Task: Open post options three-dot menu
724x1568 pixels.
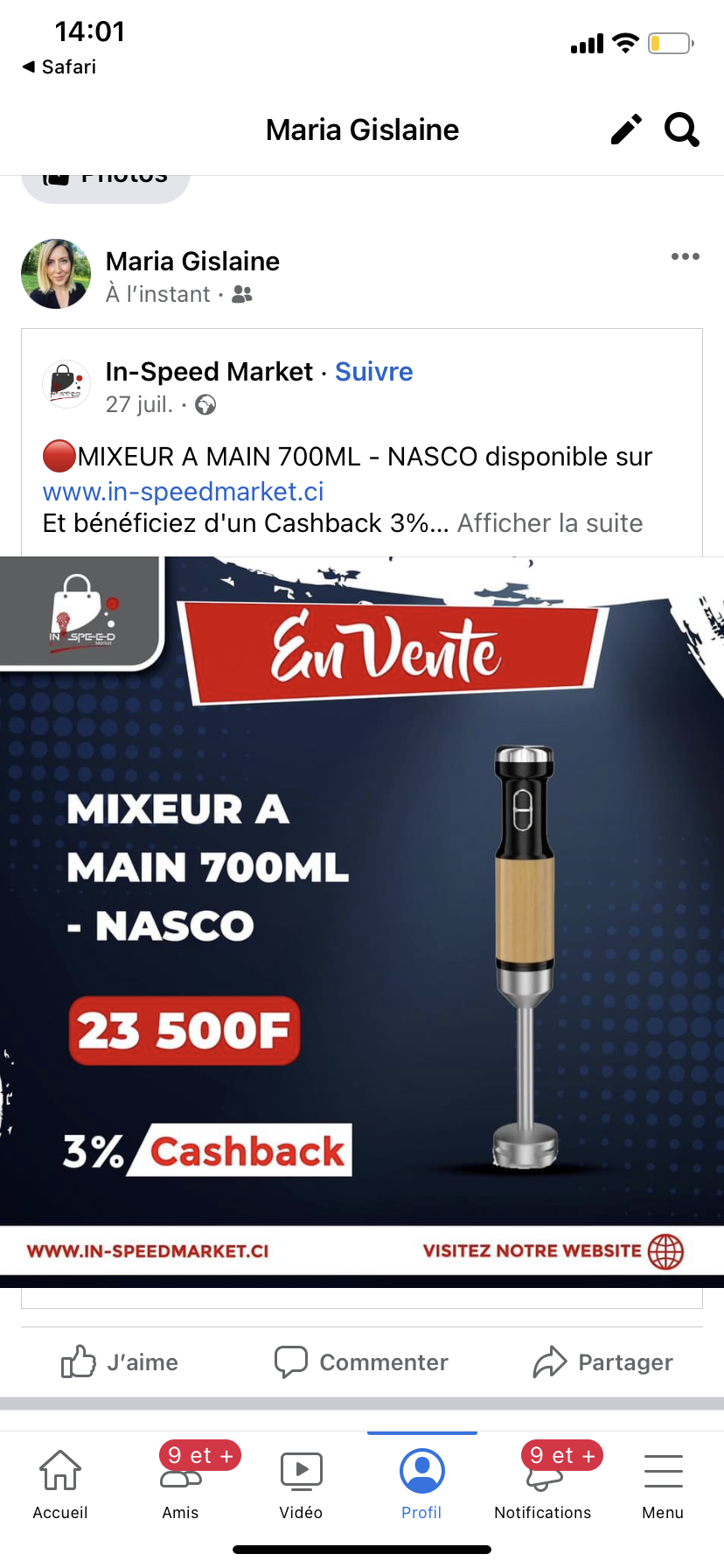Action: [685, 256]
